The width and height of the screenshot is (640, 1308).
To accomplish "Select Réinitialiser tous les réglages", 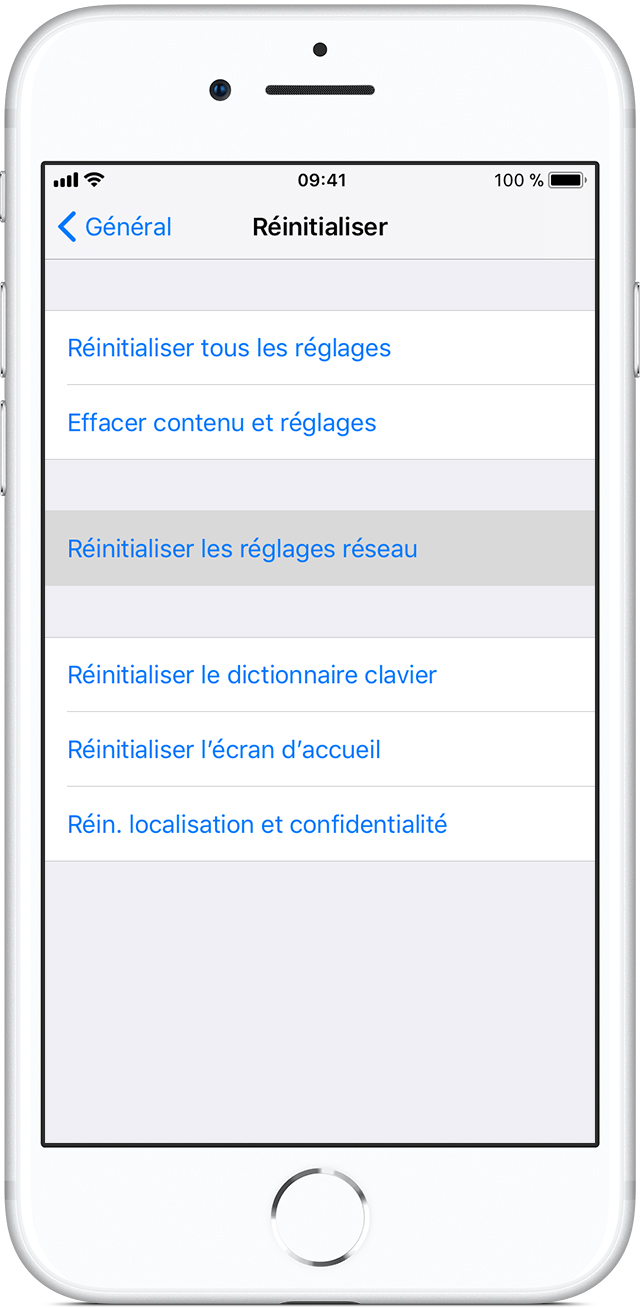I will pos(229,348).
